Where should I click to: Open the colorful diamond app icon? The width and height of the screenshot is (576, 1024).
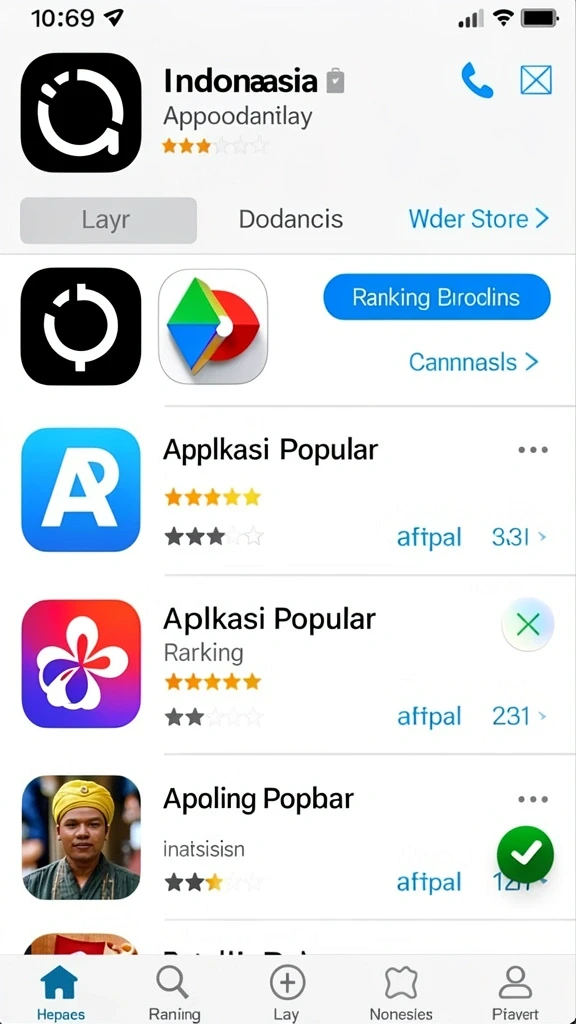coord(213,326)
